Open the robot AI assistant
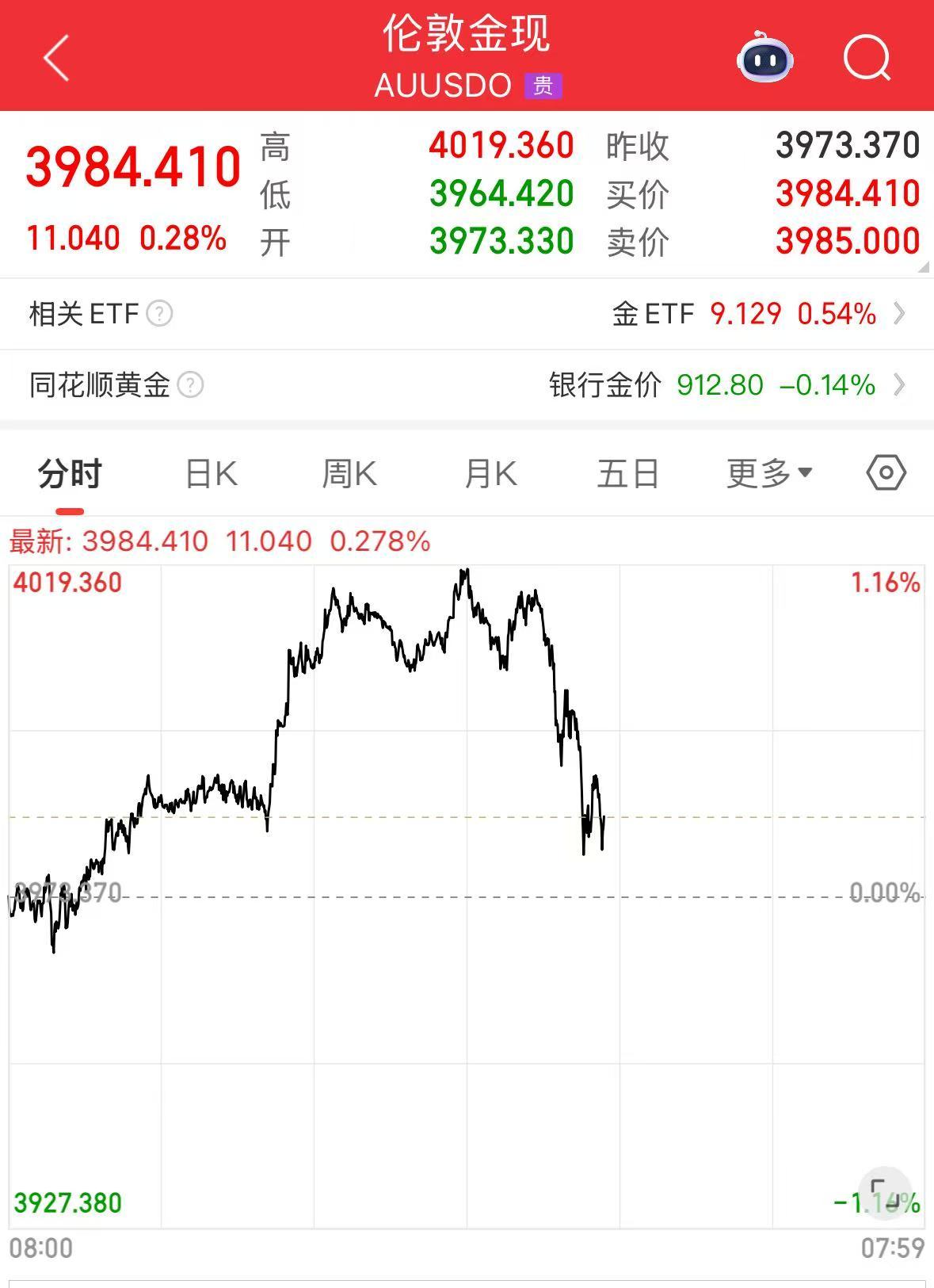The height and width of the screenshot is (1288, 934). [764, 57]
